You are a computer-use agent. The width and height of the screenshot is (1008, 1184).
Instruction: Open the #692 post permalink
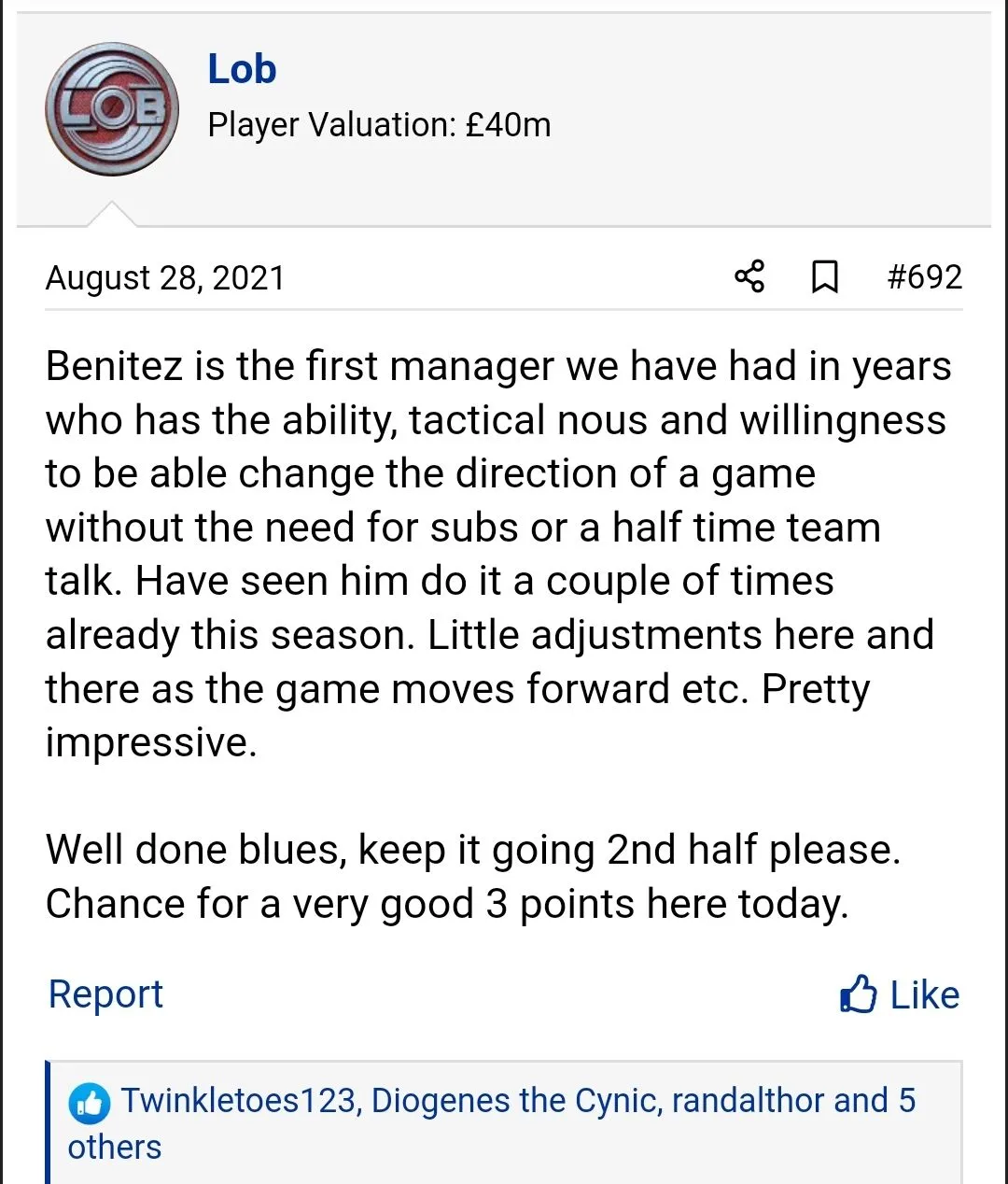pyautogui.click(x=924, y=277)
